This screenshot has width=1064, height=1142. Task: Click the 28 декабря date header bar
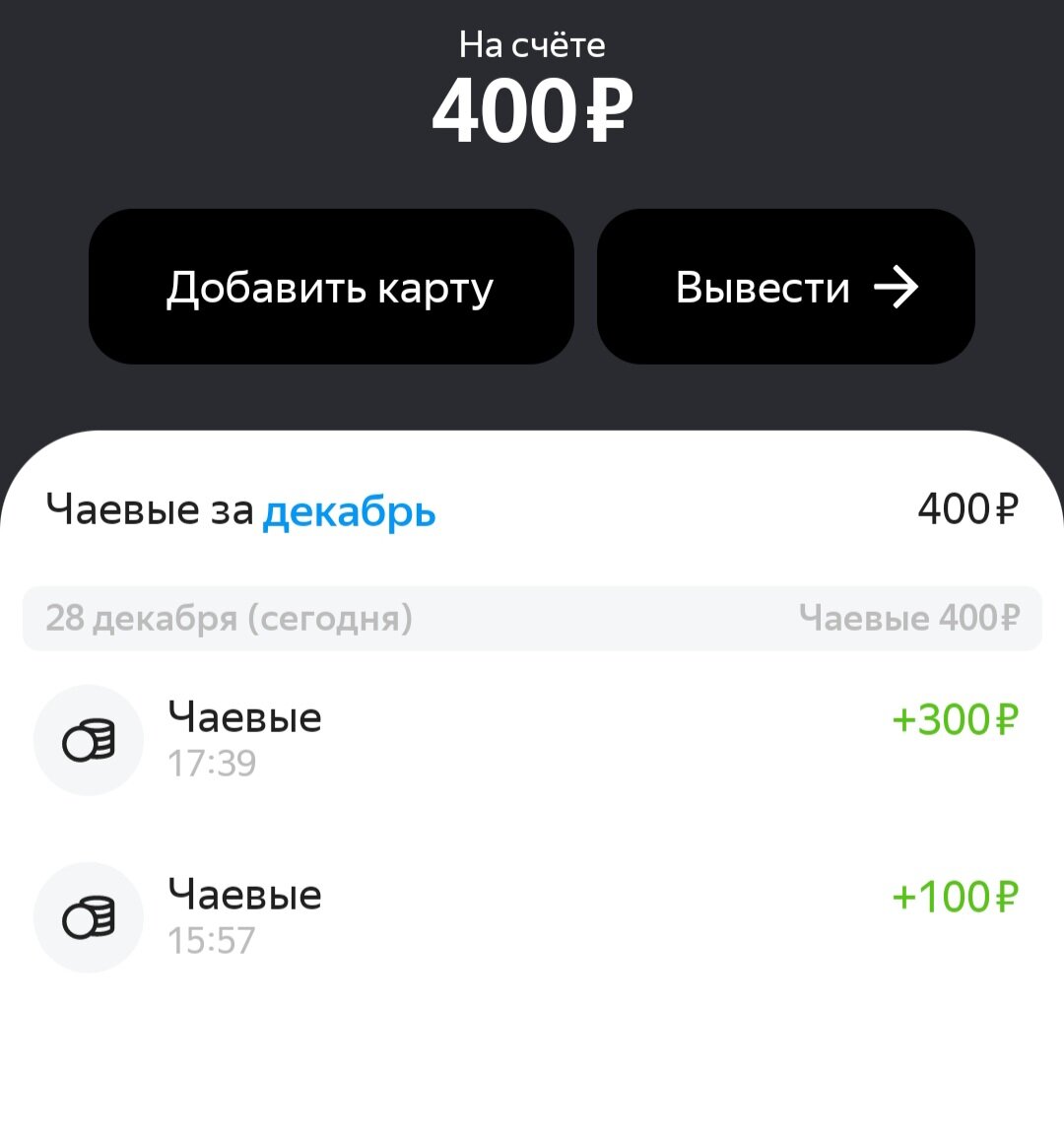532,619
